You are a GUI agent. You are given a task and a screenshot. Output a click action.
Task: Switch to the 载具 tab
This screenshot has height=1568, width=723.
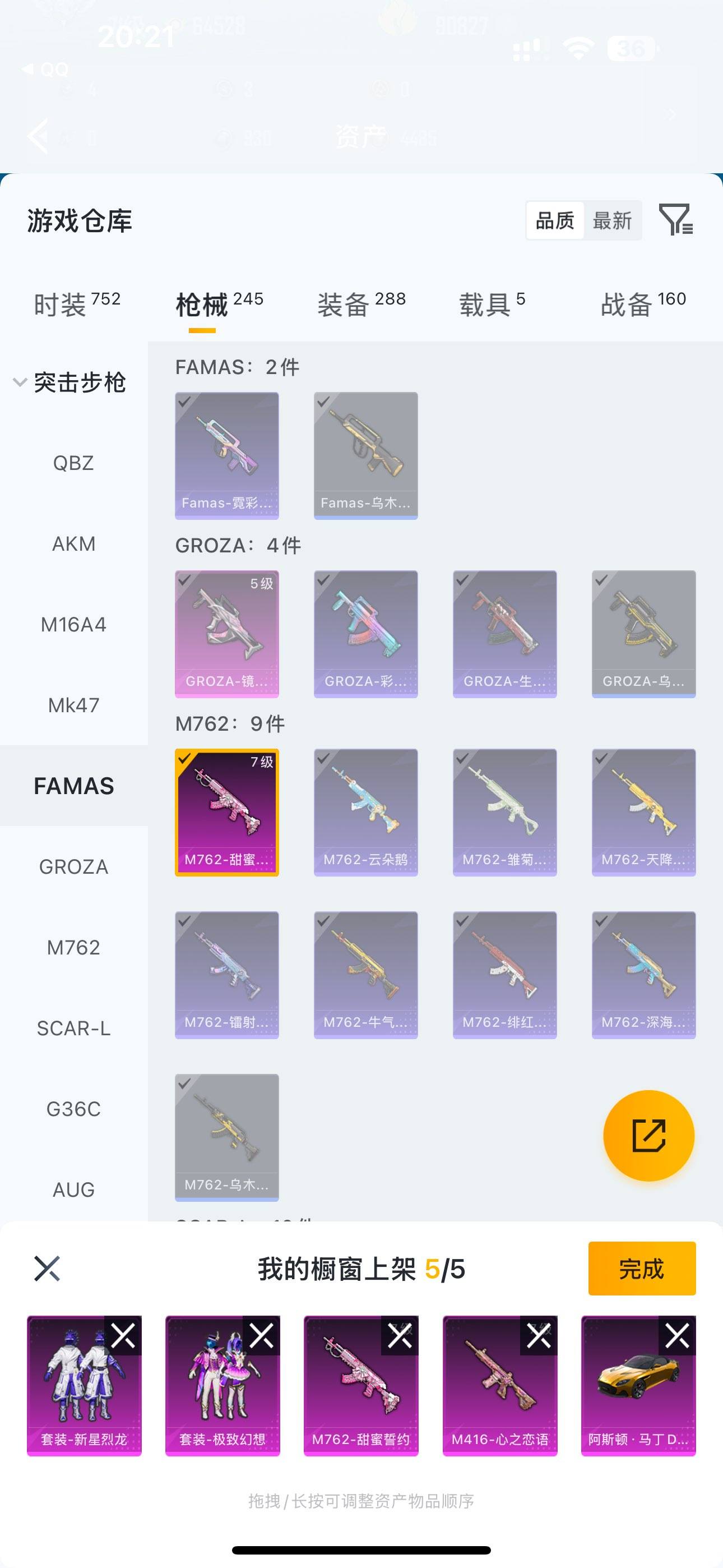tap(492, 304)
